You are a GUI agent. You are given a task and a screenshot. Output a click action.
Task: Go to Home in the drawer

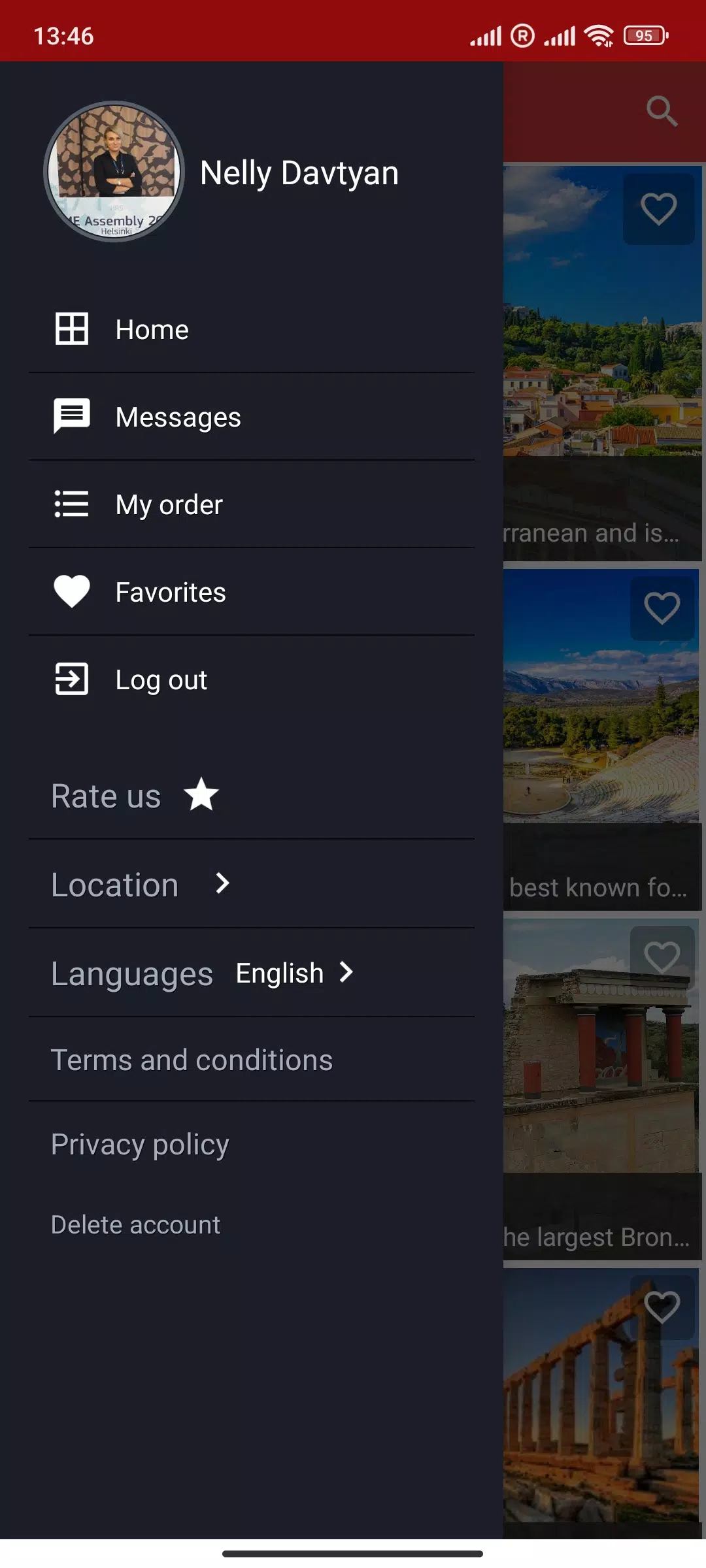pyautogui.click(x=252, y=329)
